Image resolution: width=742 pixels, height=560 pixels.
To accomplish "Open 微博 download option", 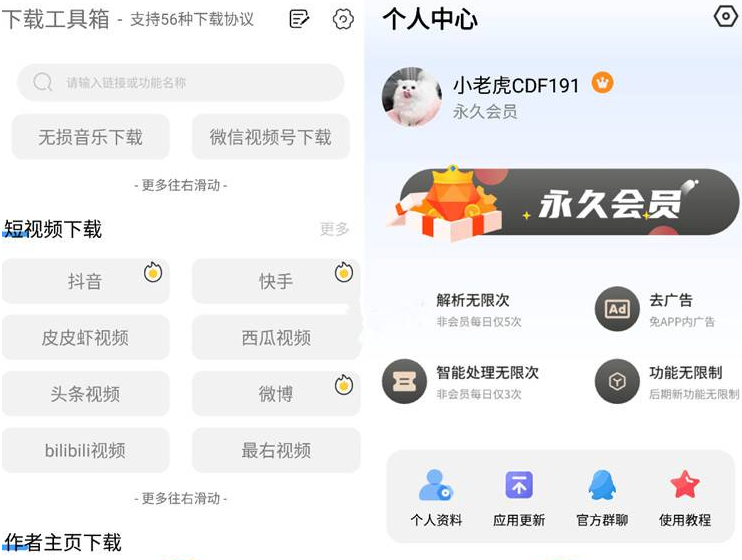I will [x=275, y=394].
